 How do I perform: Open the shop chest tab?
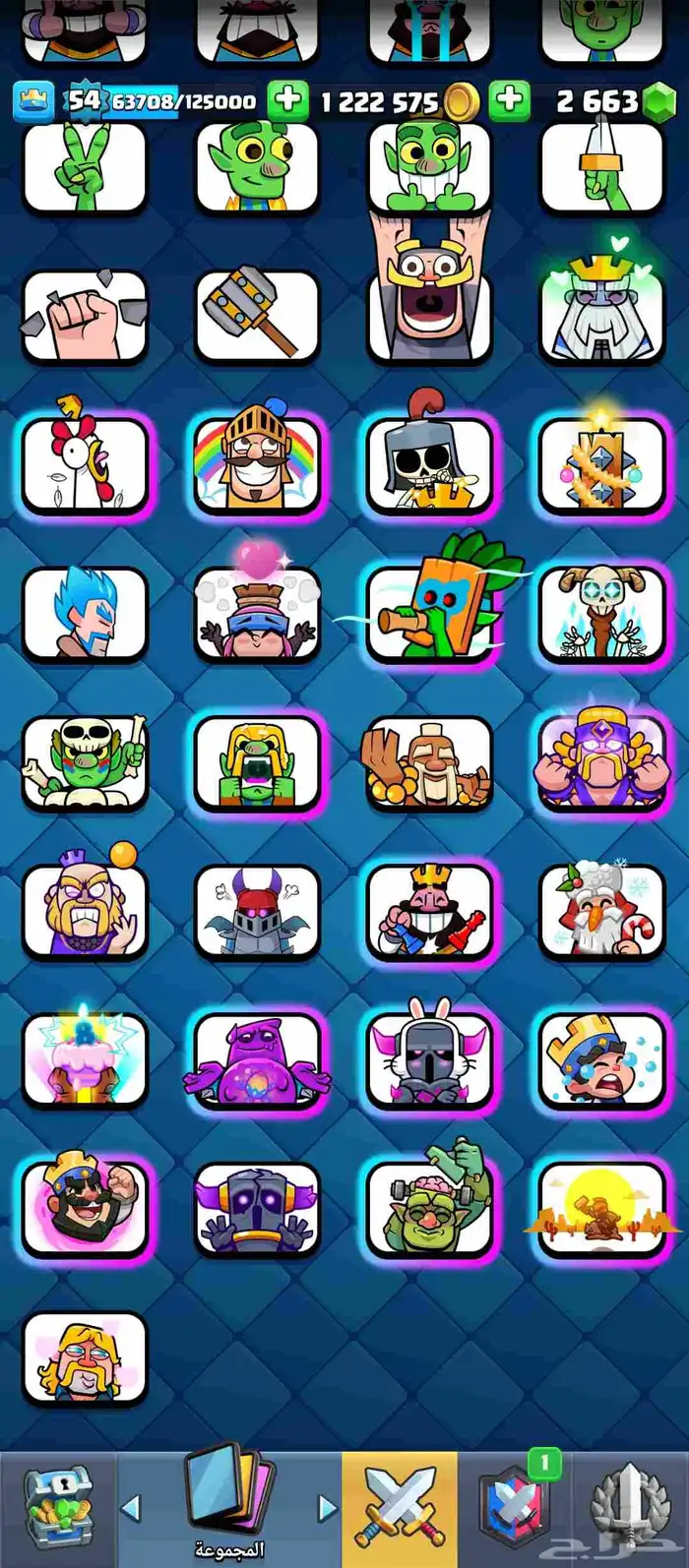pos(58,1506)
